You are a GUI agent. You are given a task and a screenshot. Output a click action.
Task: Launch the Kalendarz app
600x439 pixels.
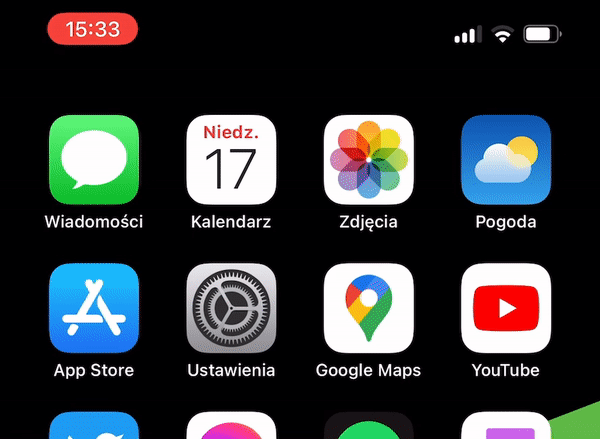pyautogui.click(x=231, y=160)
